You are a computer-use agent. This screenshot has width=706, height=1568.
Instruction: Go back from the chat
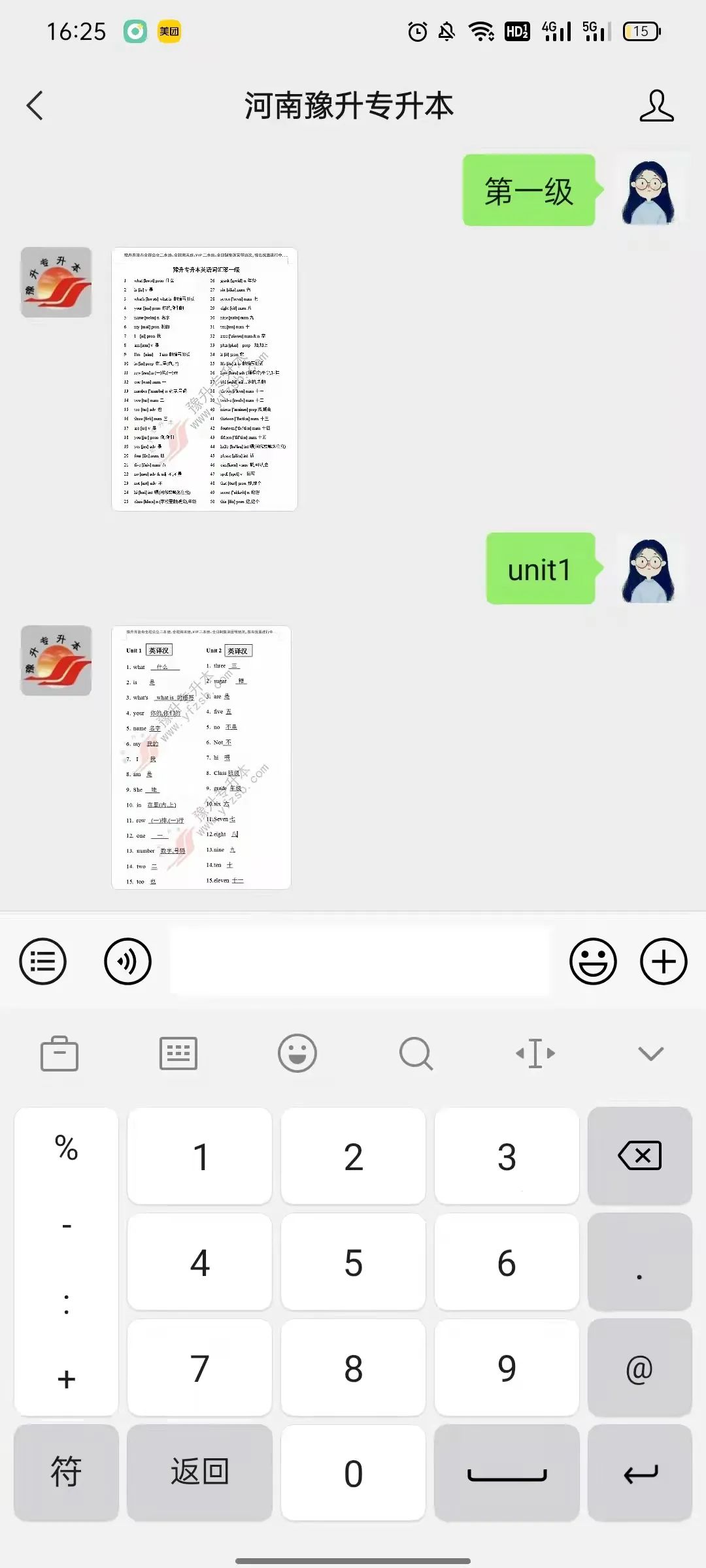click(35, 106)
